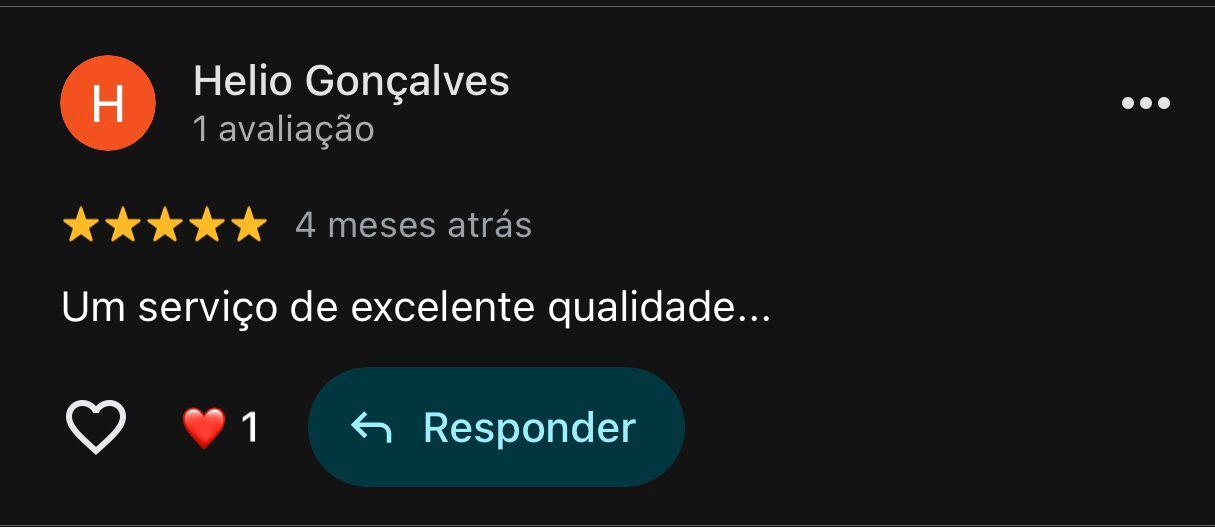The height and width of the screenshot is (527, 1215).
Task: Like Helio Gonçalves' review with the heart
Action: pos(95,427)
